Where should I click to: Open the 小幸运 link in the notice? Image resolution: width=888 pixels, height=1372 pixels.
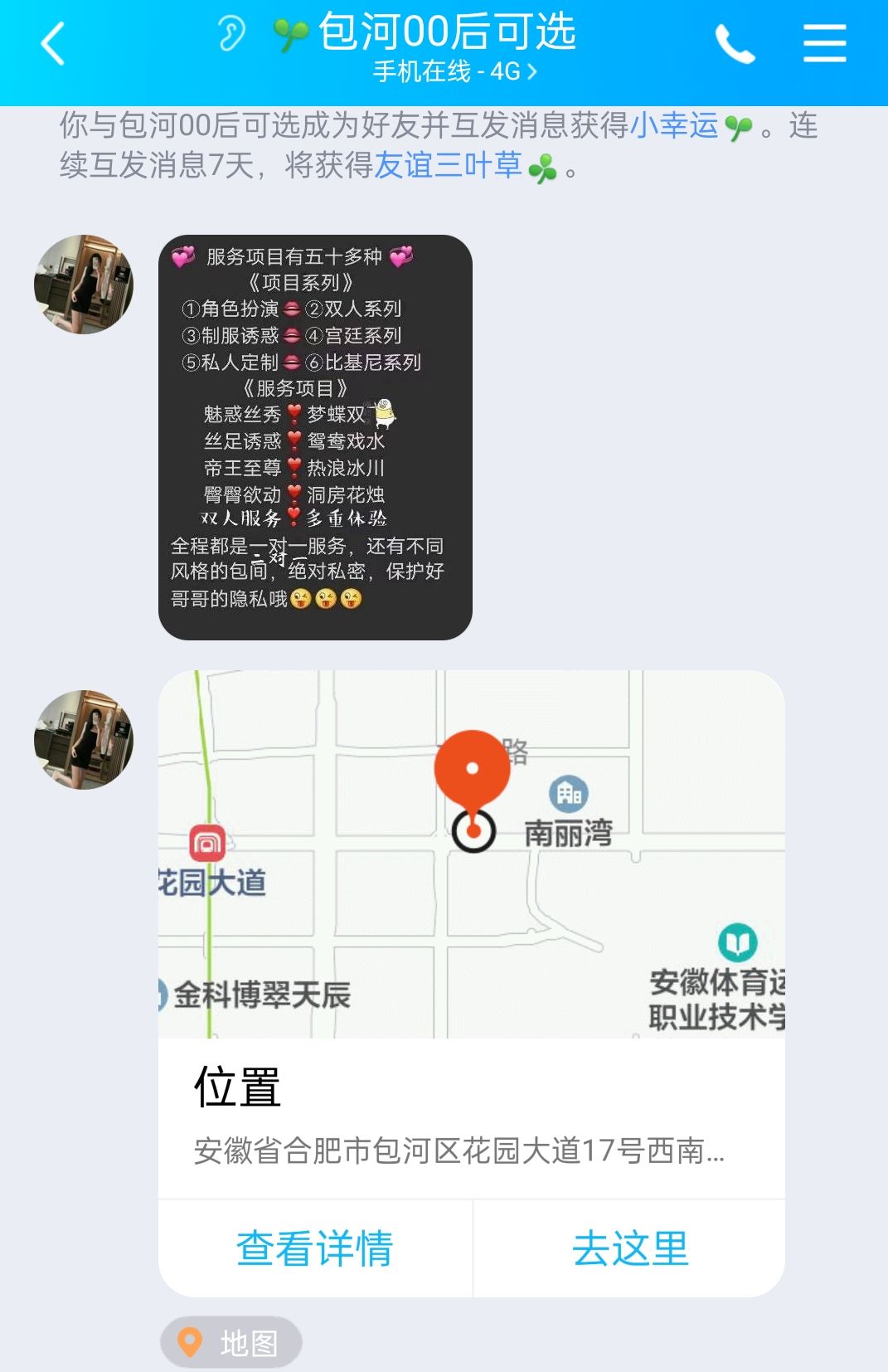[673, 124]
